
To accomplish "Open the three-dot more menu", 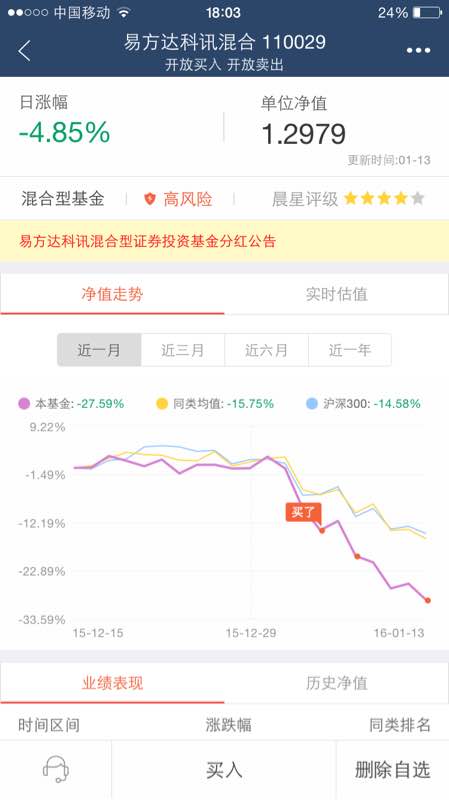I will coord(418,51).
